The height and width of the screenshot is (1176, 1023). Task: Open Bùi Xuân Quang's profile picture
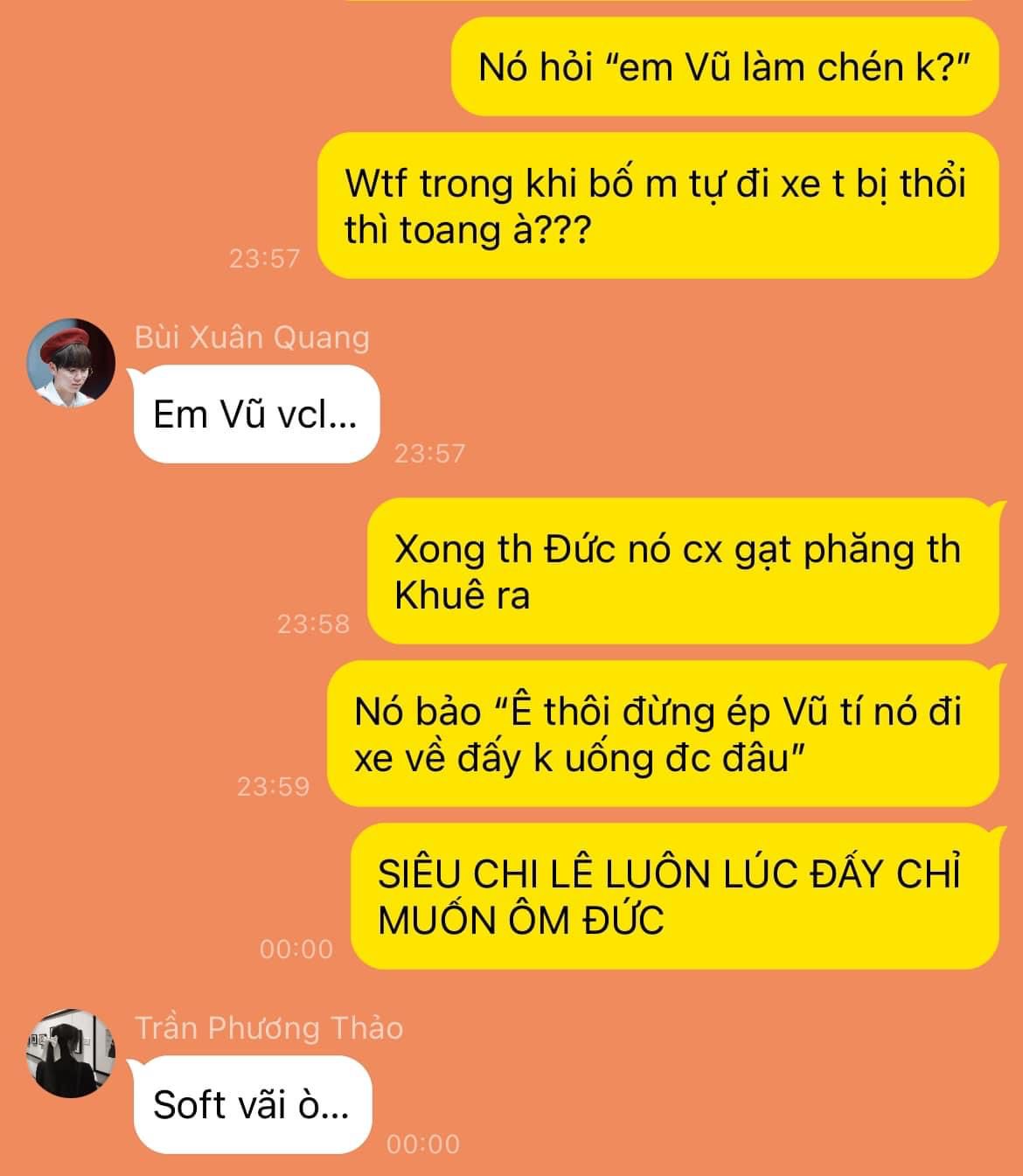(71, 362)
